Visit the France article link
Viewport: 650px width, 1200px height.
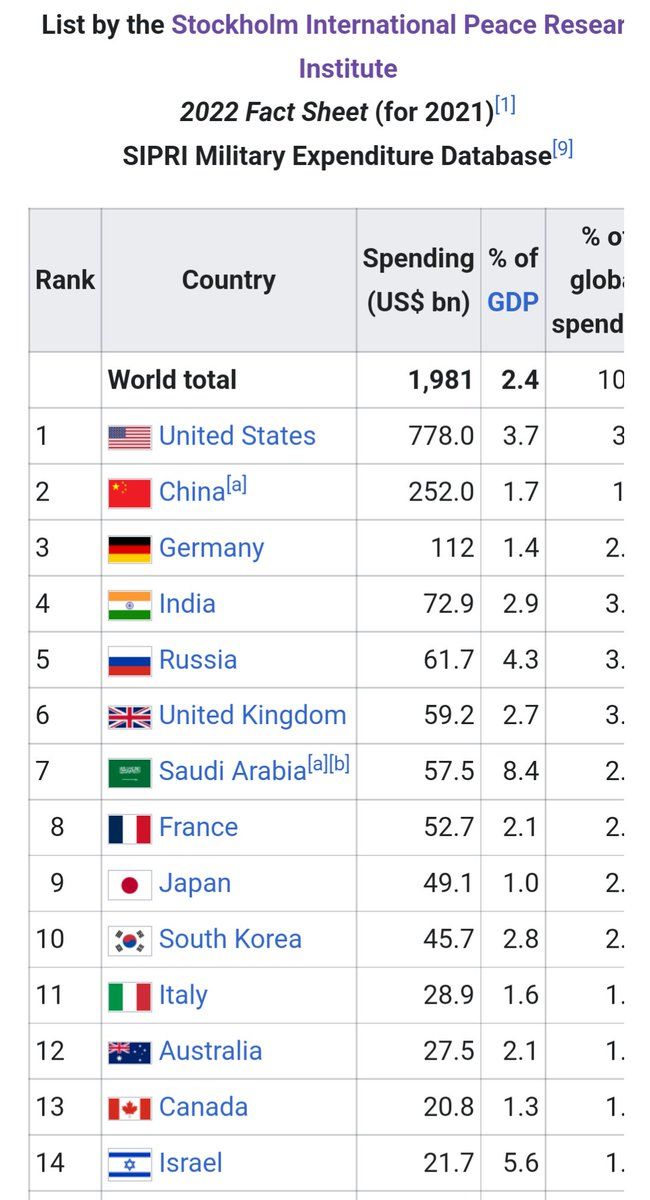click(198, 828)
